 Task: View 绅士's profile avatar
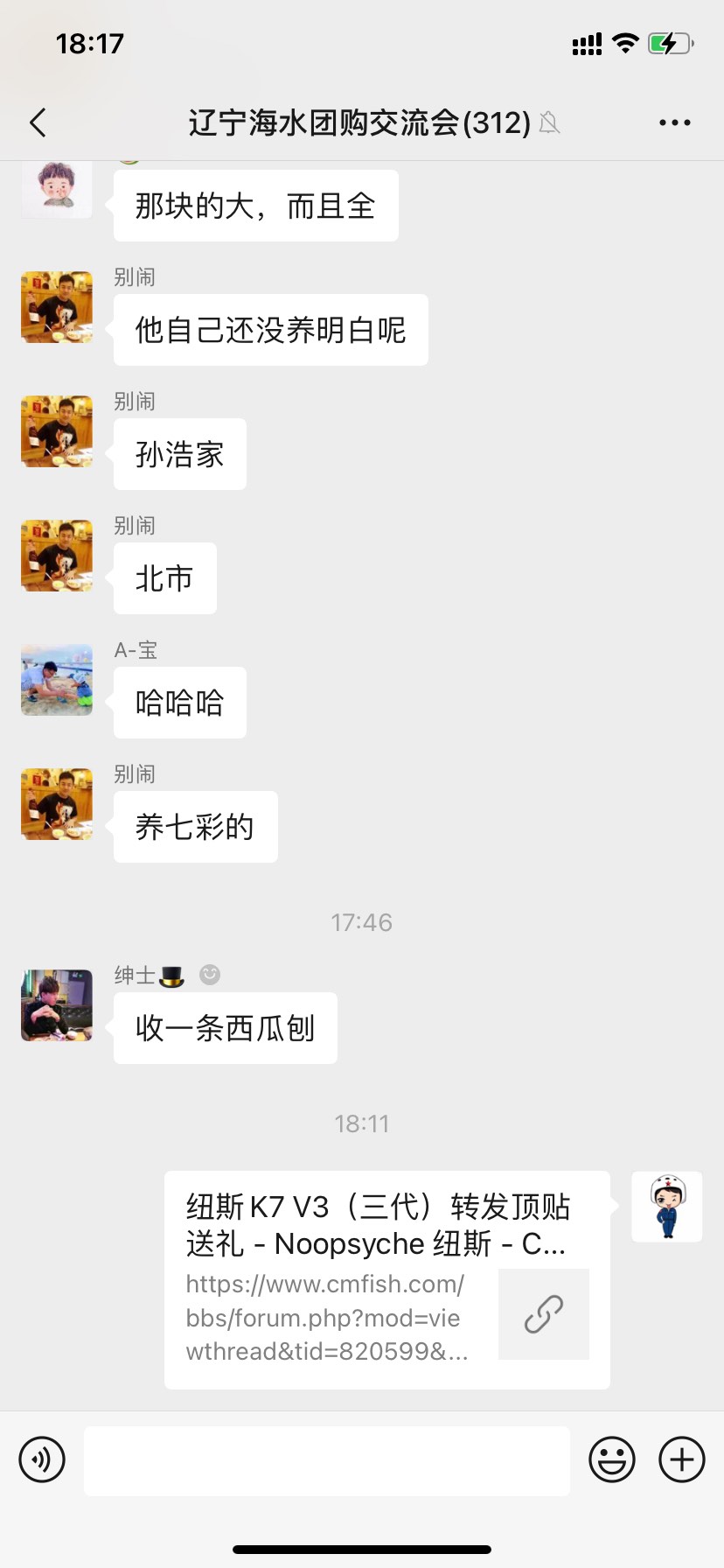(x=57, y=1004)
